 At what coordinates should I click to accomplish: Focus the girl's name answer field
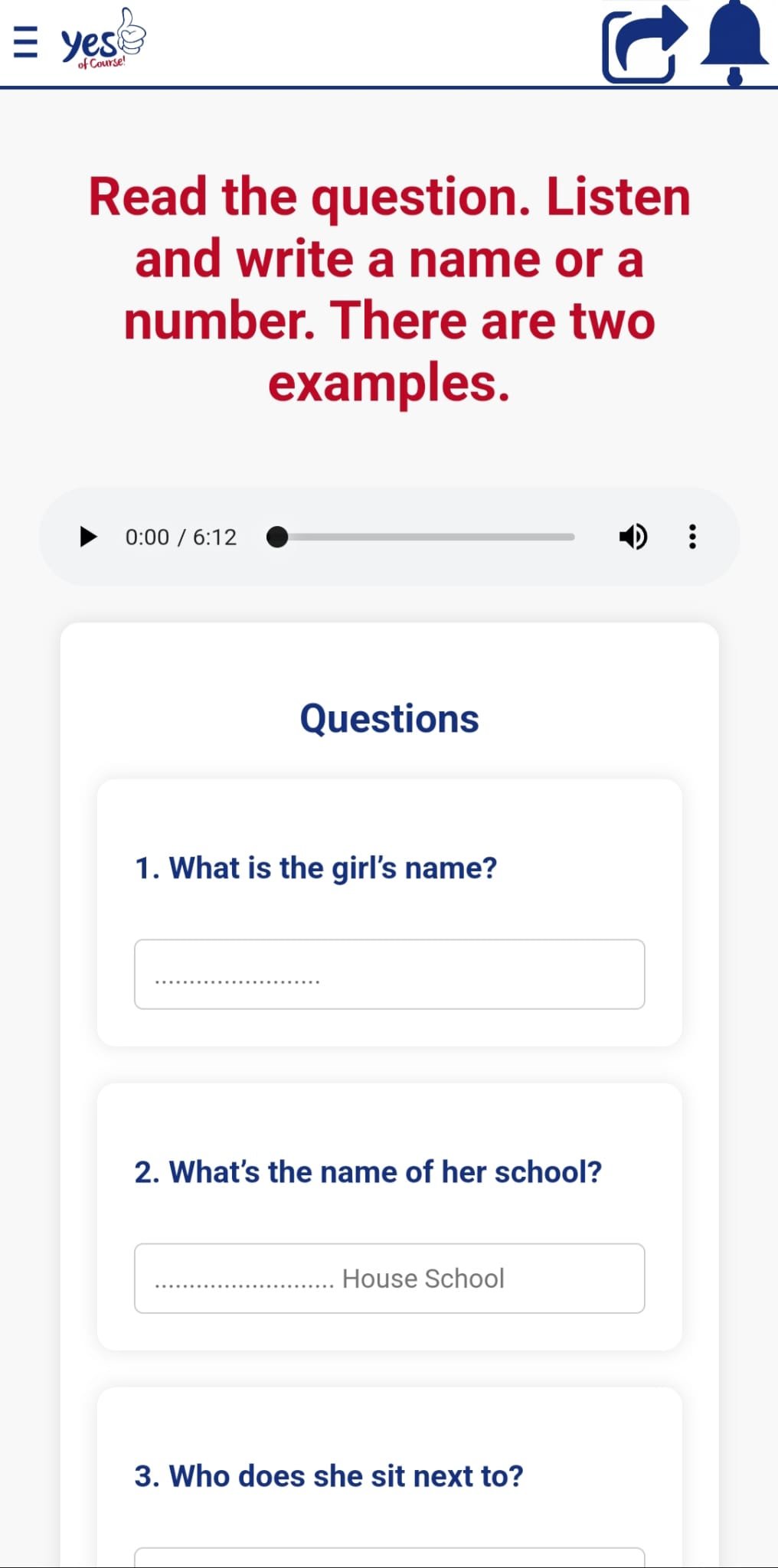(389, 974)
